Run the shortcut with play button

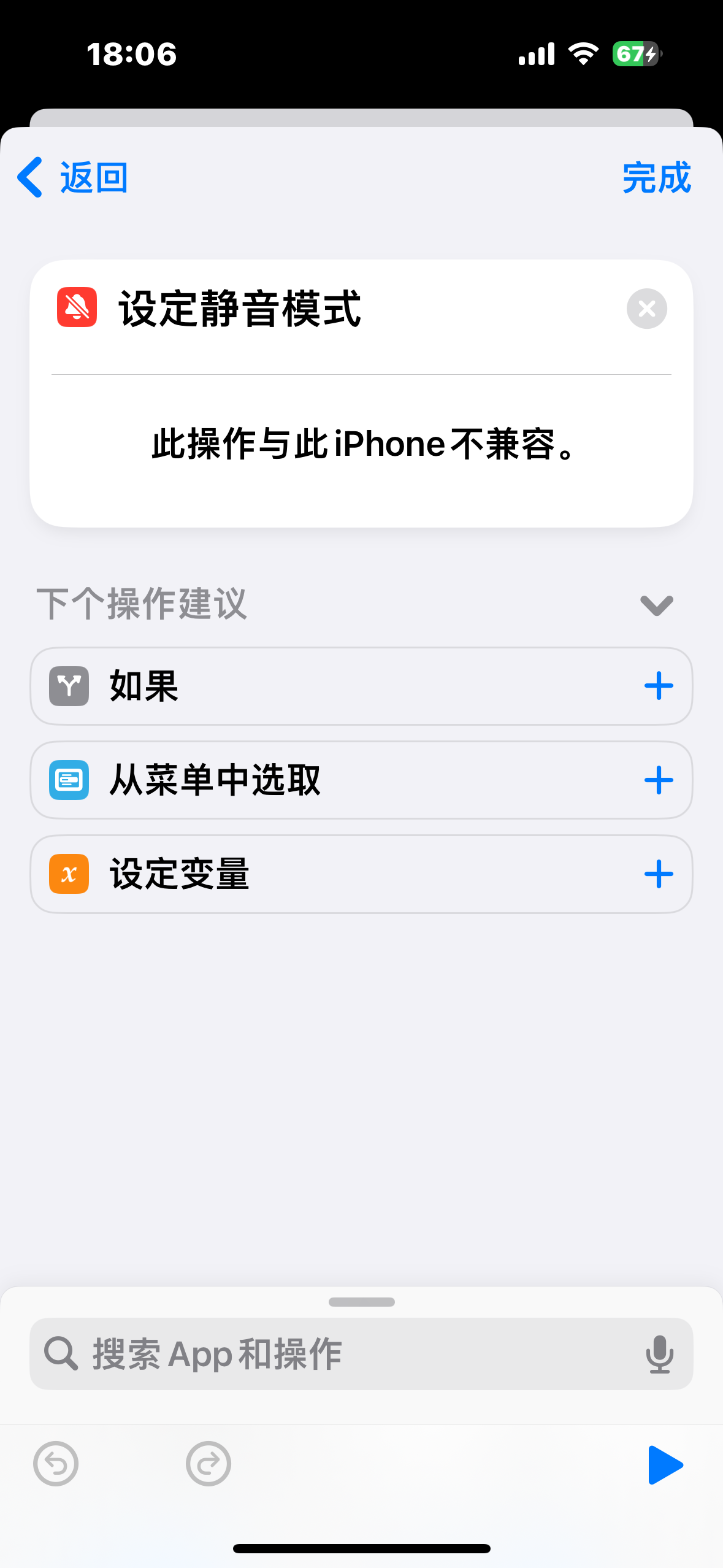(665, 1465)
